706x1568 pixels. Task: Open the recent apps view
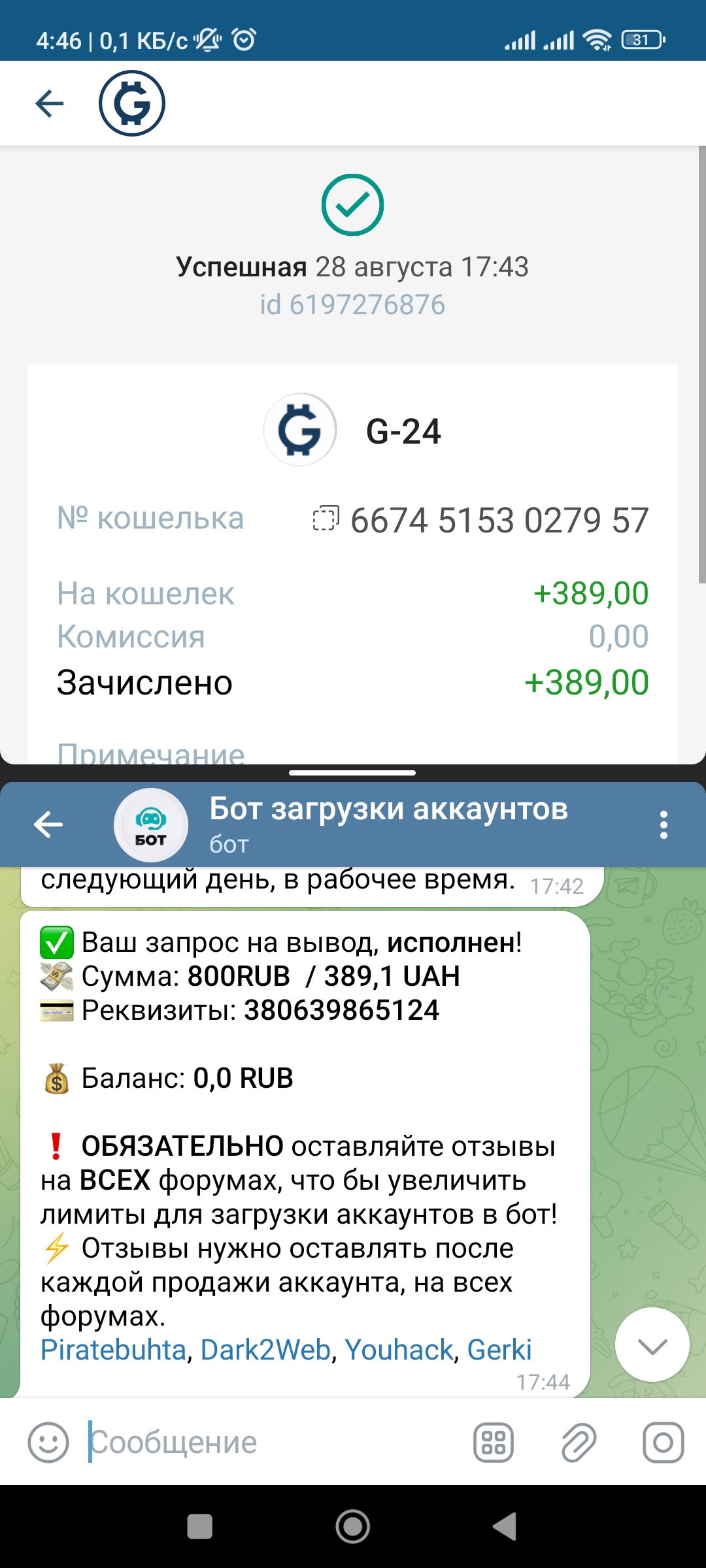(x=199, y=1527)
